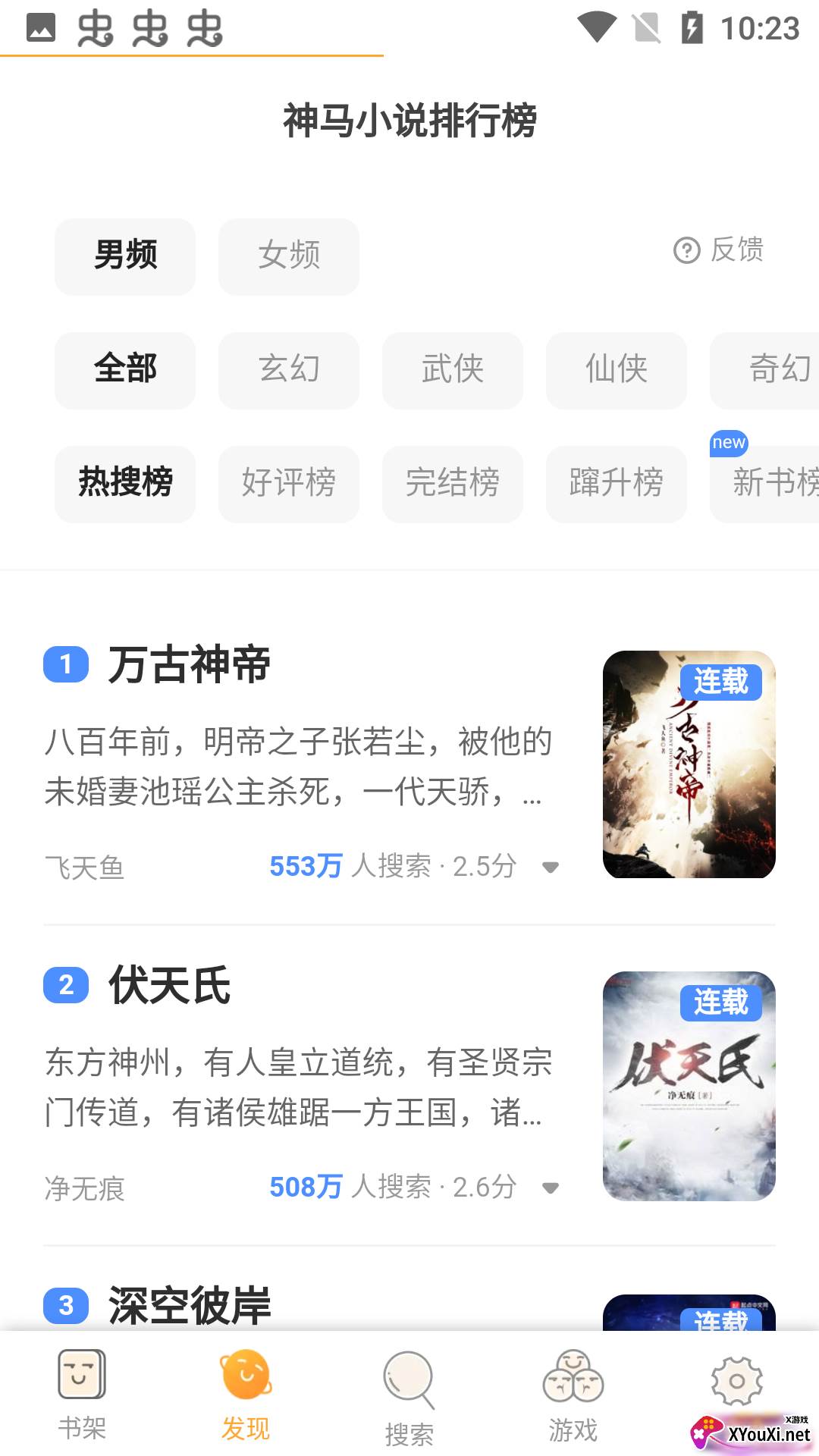Click the question mark icon beside 反馈
The width and height of the screenshot is (819, 1456).
pyautogui.click(x=686, y=251)
